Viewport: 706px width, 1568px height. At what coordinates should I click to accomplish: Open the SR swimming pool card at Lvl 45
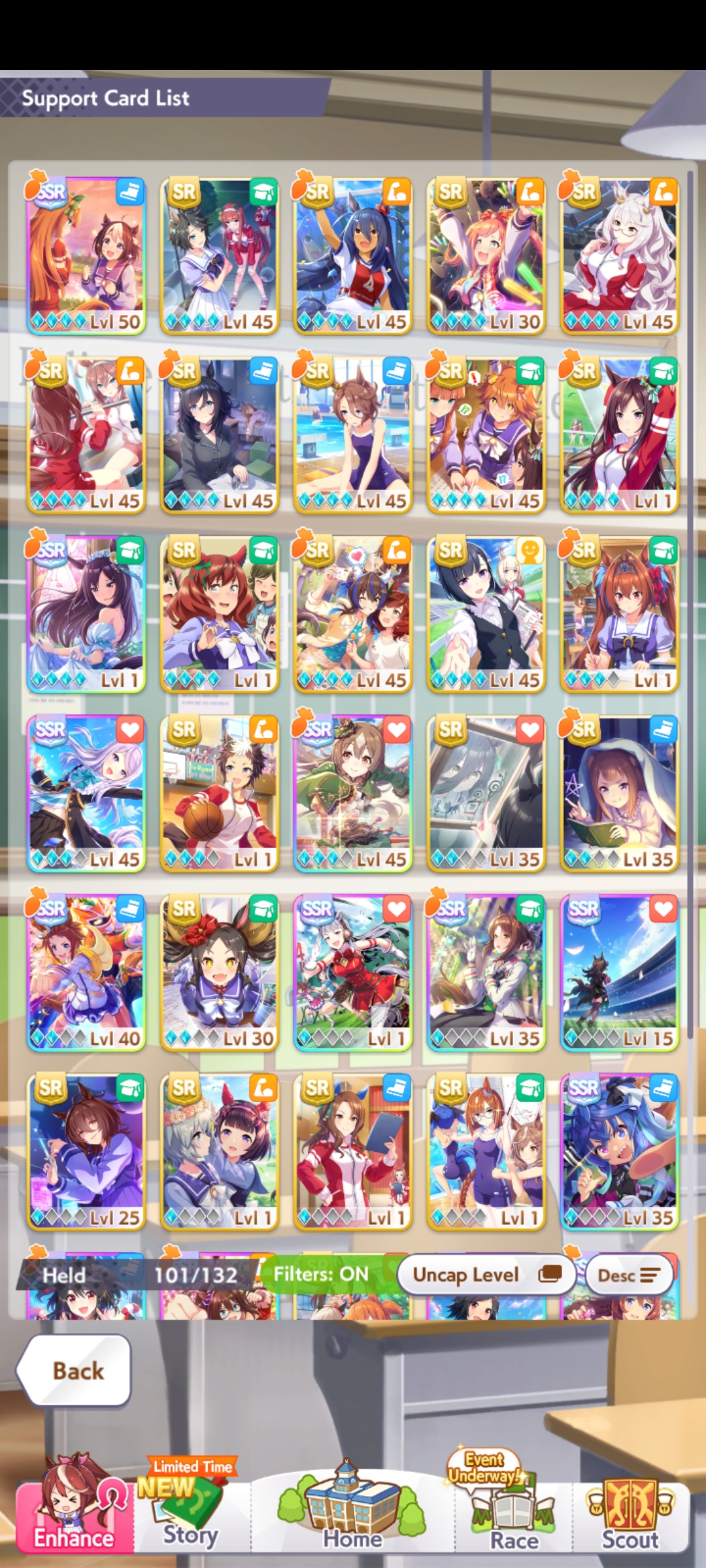352,434
